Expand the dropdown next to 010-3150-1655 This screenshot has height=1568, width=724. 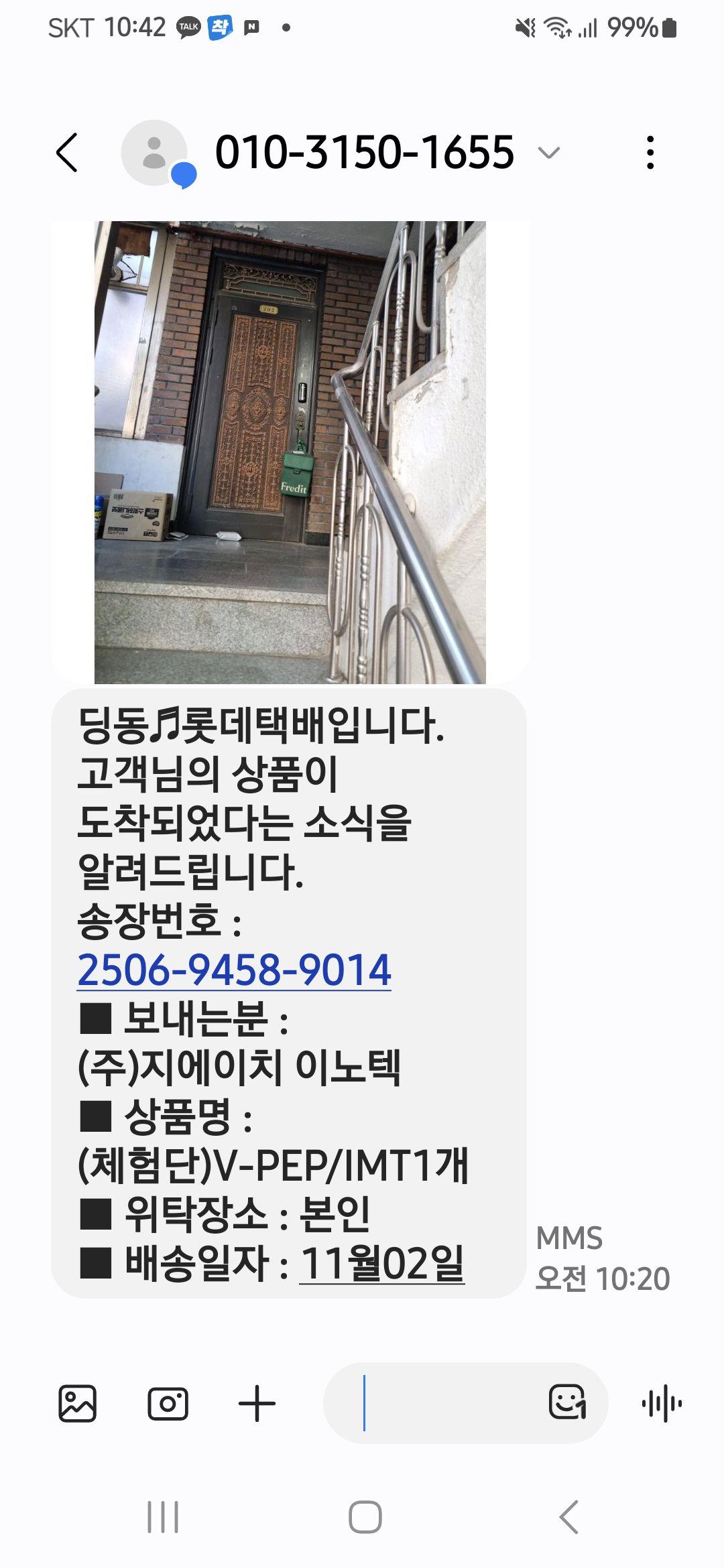[x=548, y=153]
